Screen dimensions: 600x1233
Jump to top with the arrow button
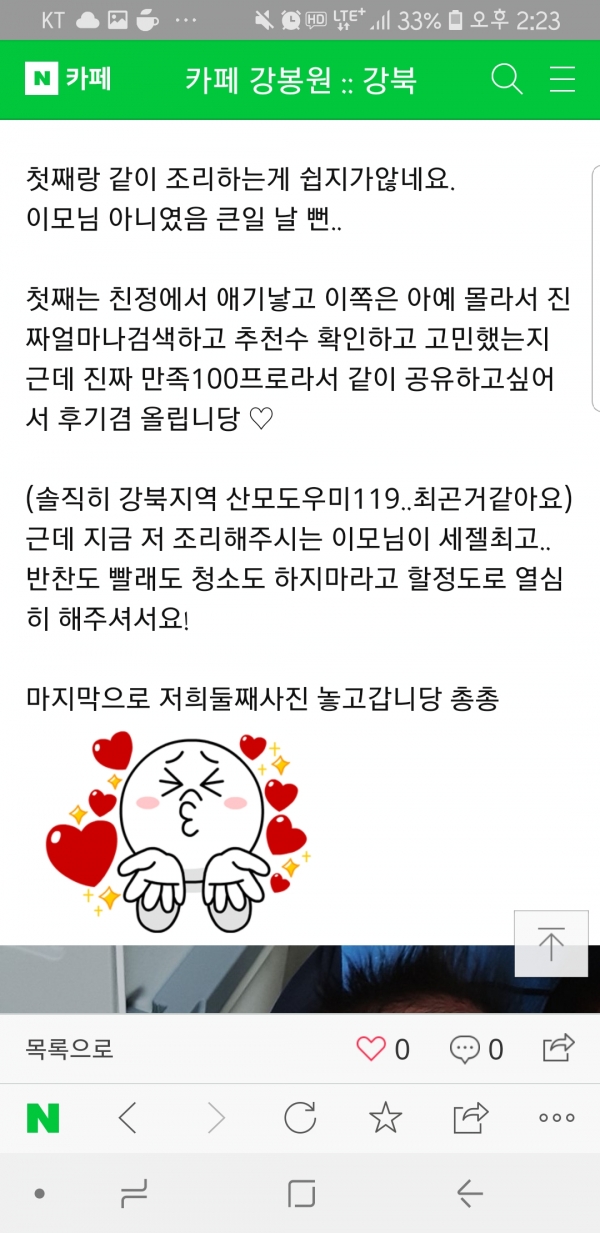[x=551, y=943]
